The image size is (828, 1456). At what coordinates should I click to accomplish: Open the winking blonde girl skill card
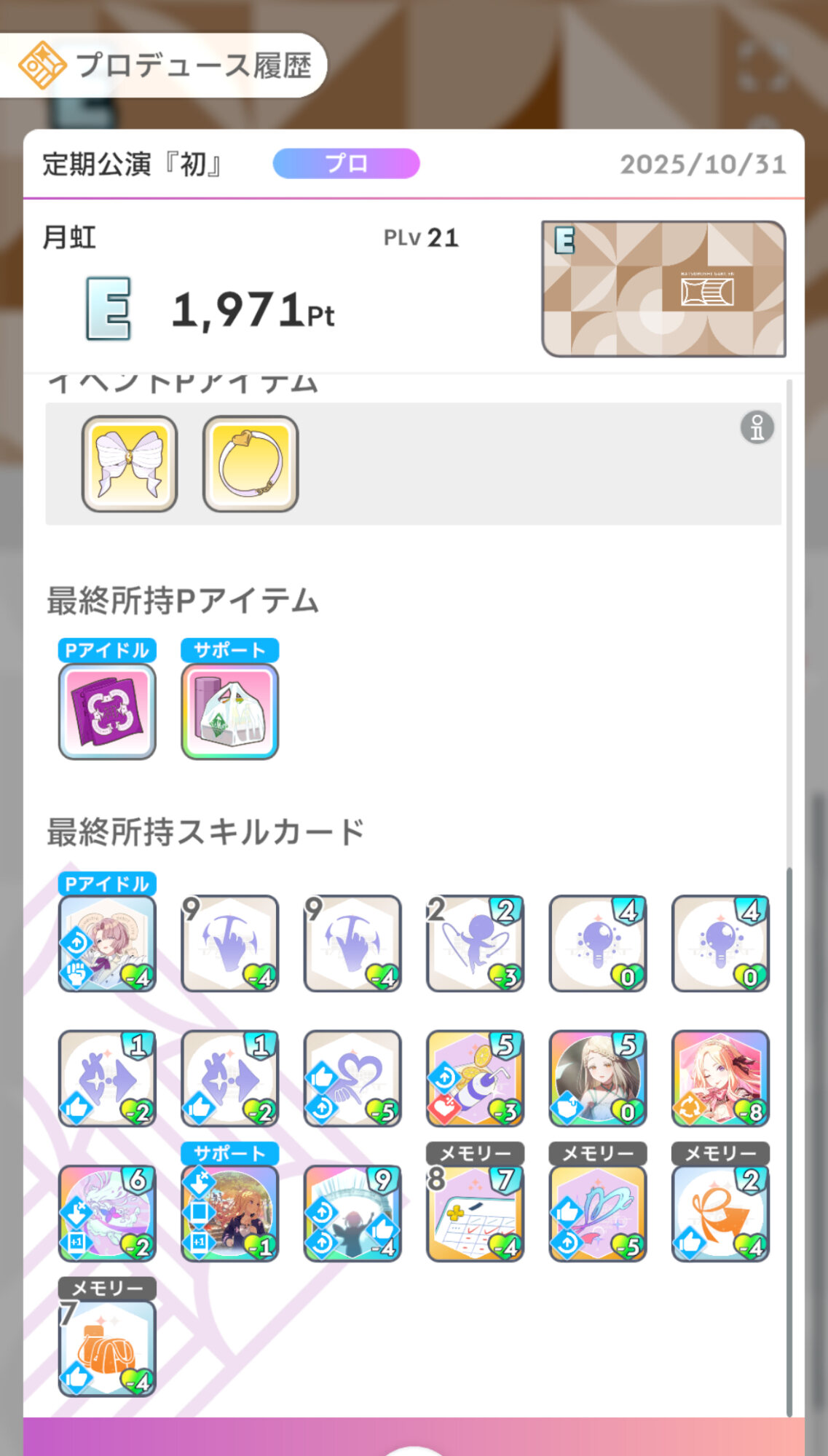click(720, 1078)
